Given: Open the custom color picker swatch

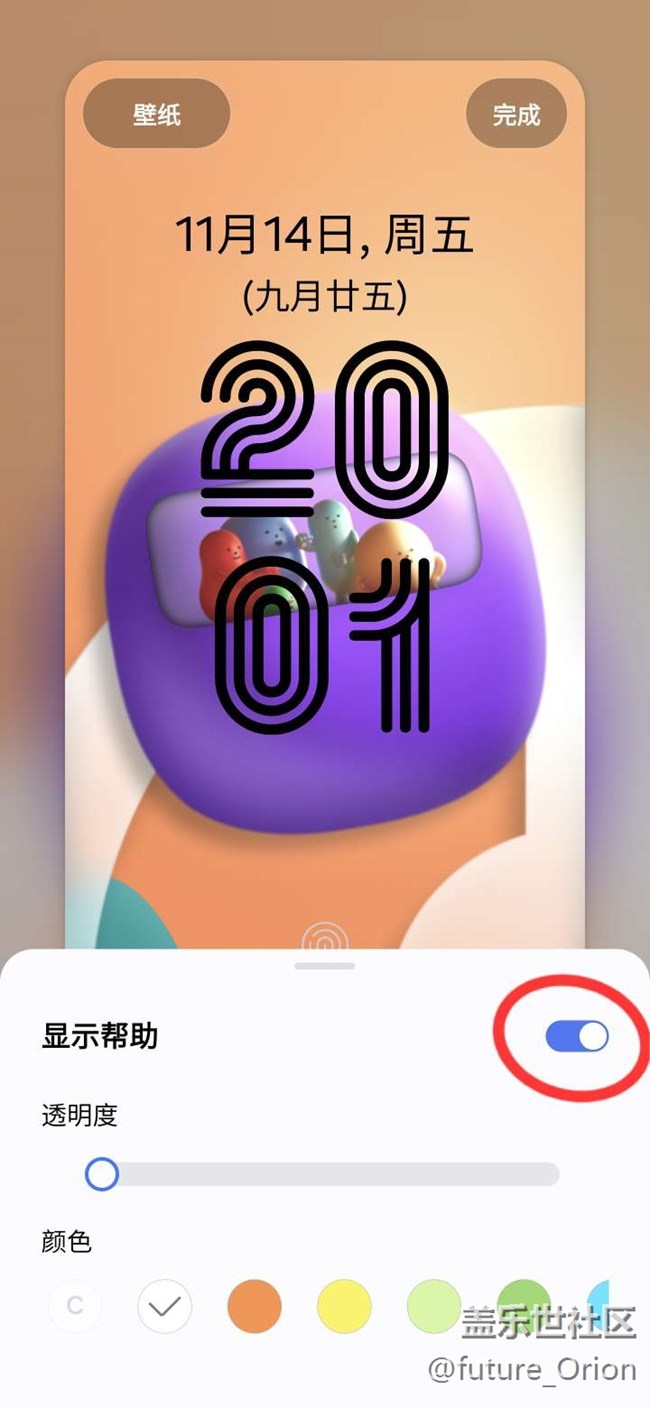Looking at the screenshot, I should pos(75,1306).
